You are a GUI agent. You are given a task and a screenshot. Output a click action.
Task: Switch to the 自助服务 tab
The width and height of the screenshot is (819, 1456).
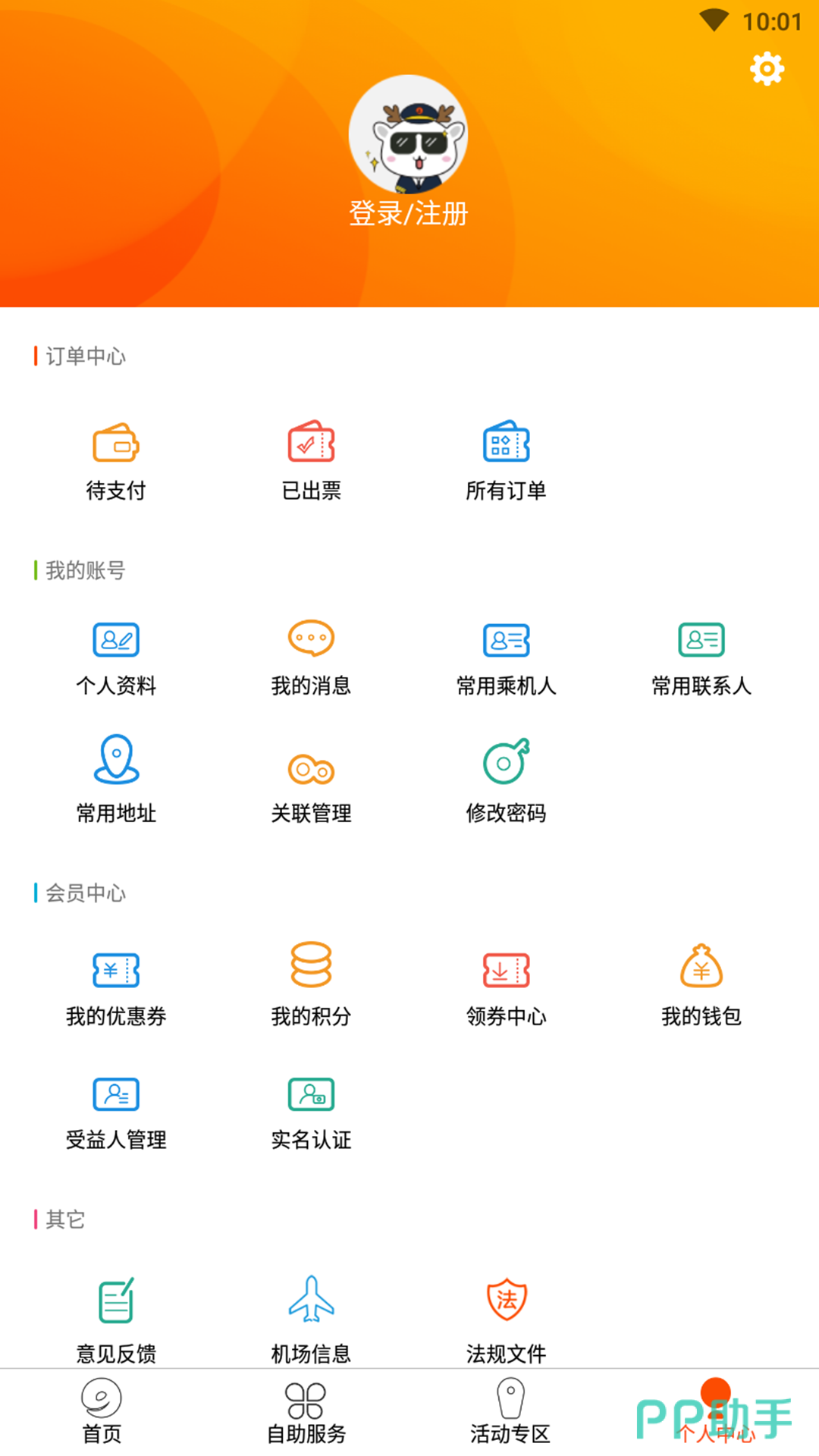click(306, 1412)
